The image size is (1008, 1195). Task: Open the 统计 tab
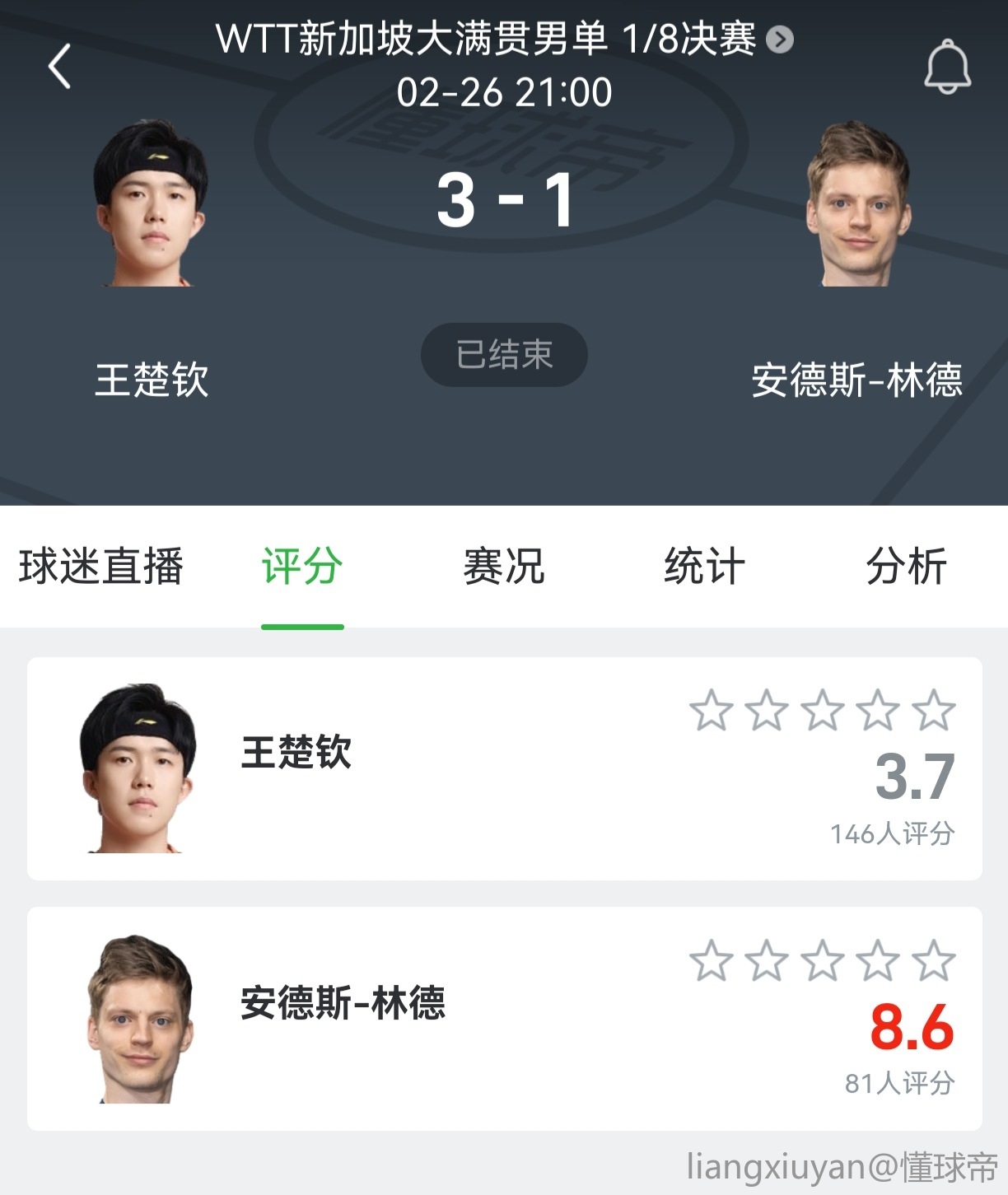point(705,567)
